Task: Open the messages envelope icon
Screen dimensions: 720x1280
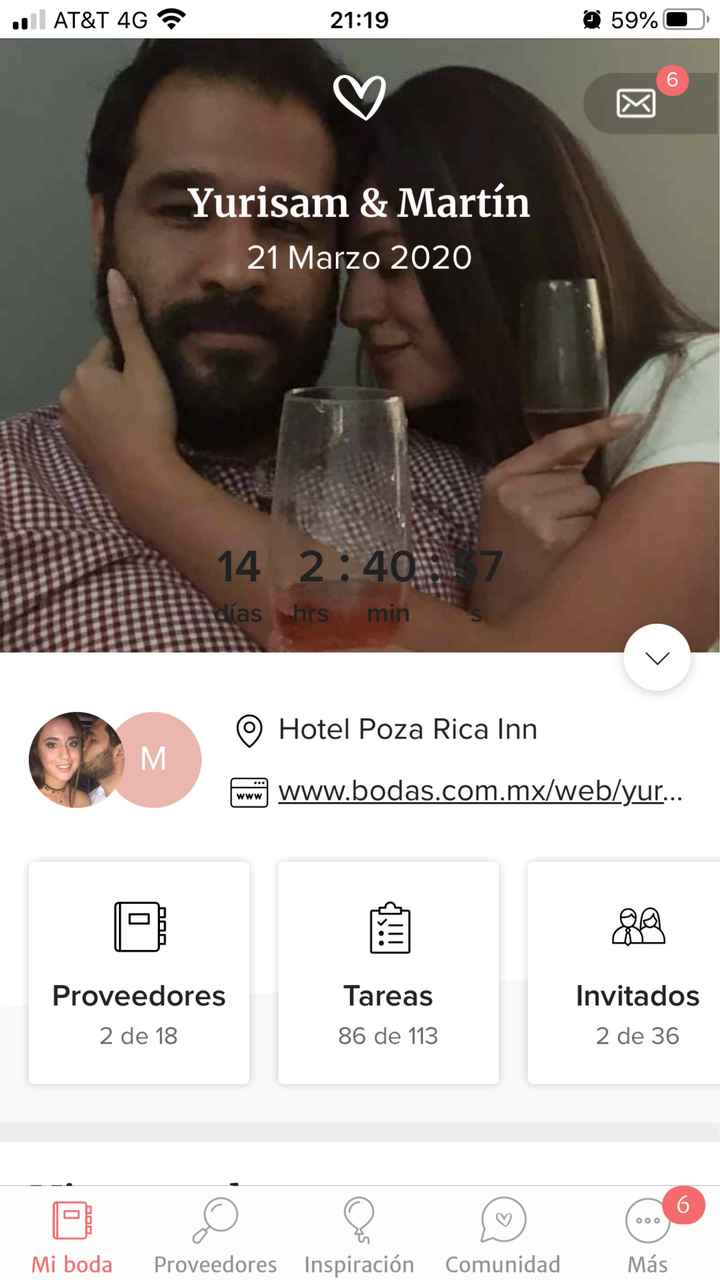Action: [x=636, y=103]
